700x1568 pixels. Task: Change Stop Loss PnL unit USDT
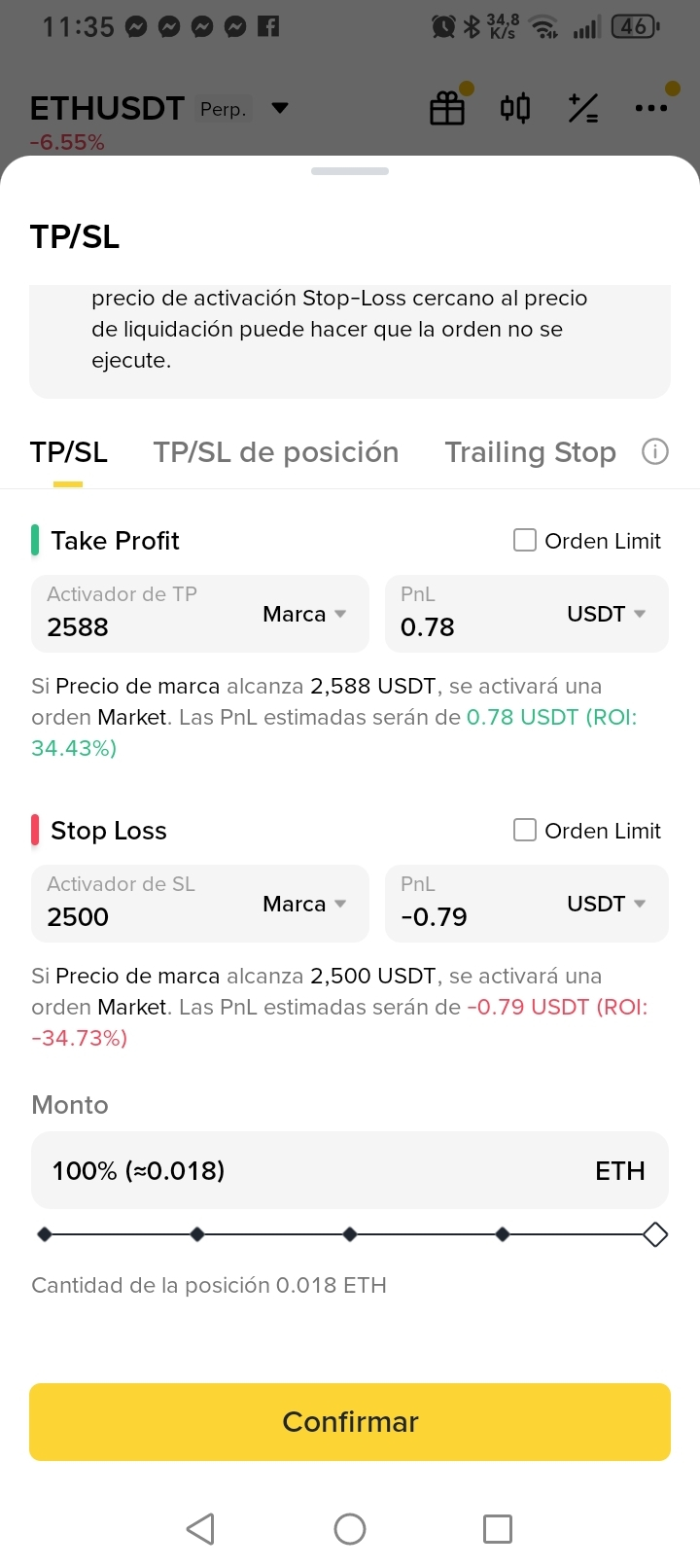pos(607,904)
